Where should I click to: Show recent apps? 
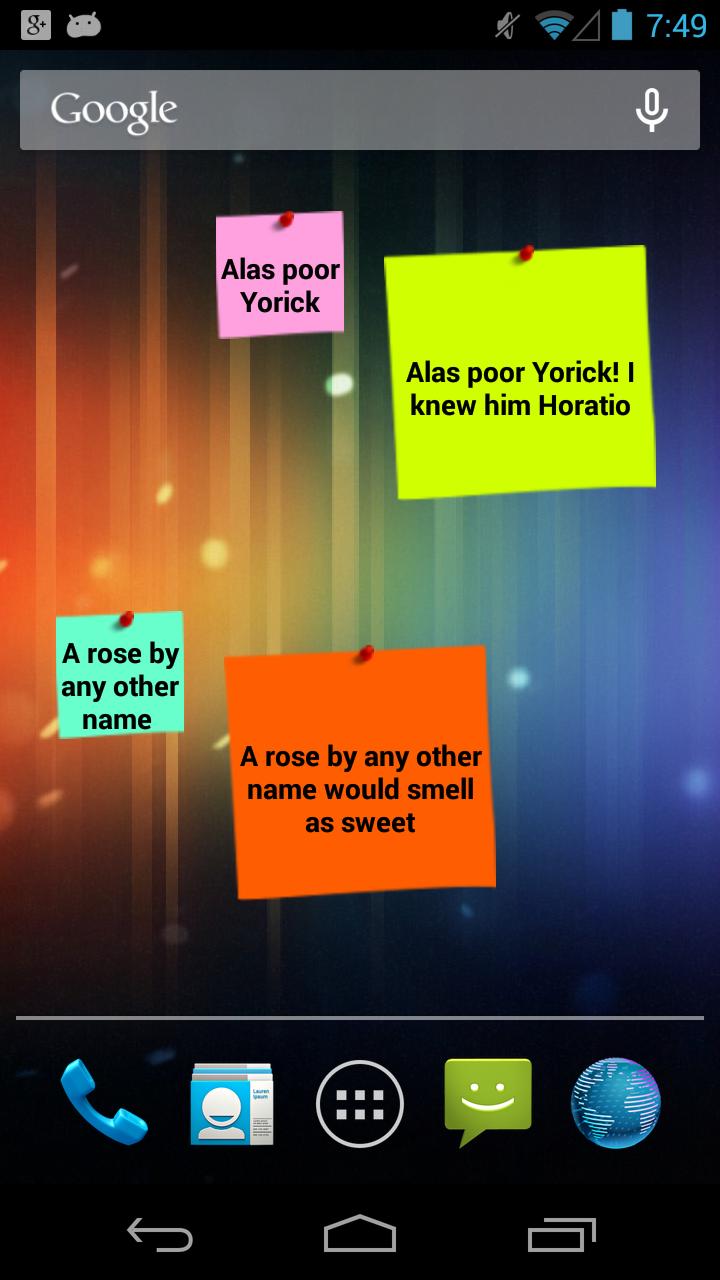[x=561, y=1234]
